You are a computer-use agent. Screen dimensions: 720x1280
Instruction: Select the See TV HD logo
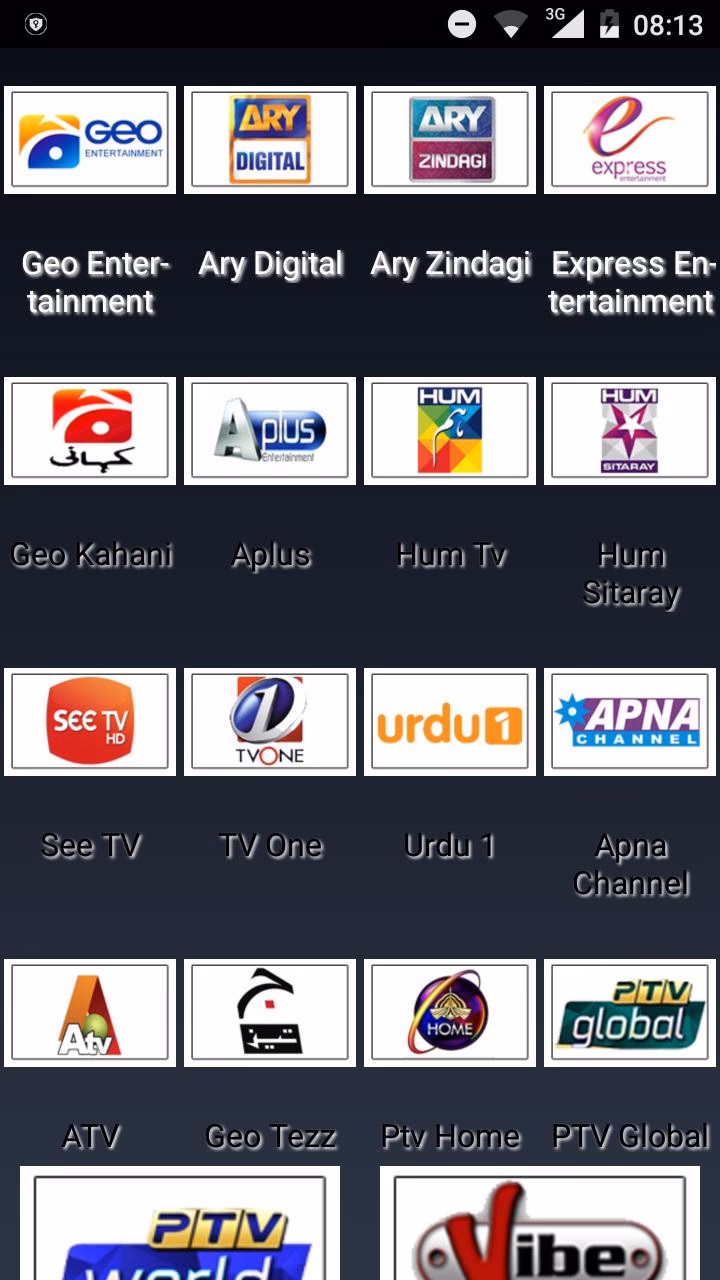(90, 721)
